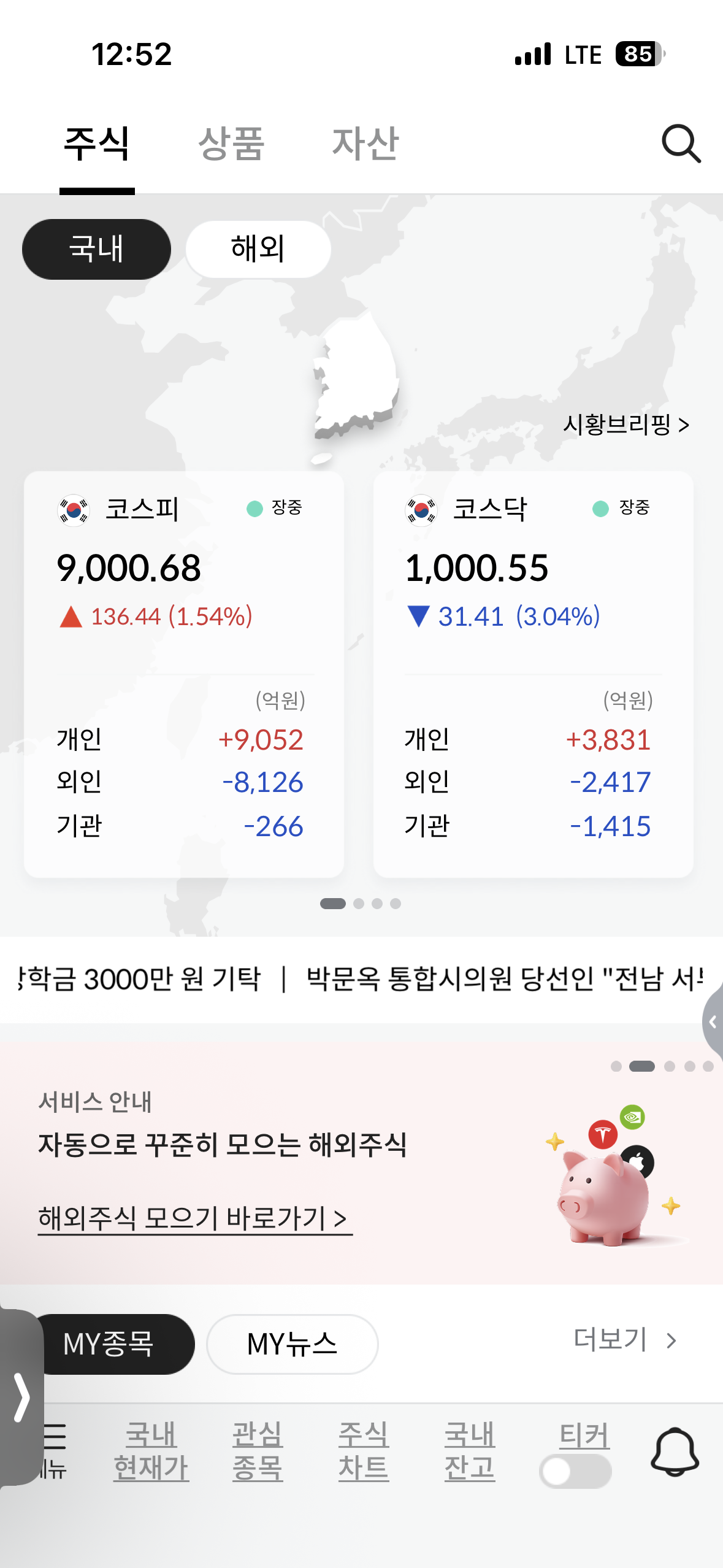723x1568 pixels.
Task: Open the 코스닥 index card
Action: pyautogui.click(x=534, y=674)
